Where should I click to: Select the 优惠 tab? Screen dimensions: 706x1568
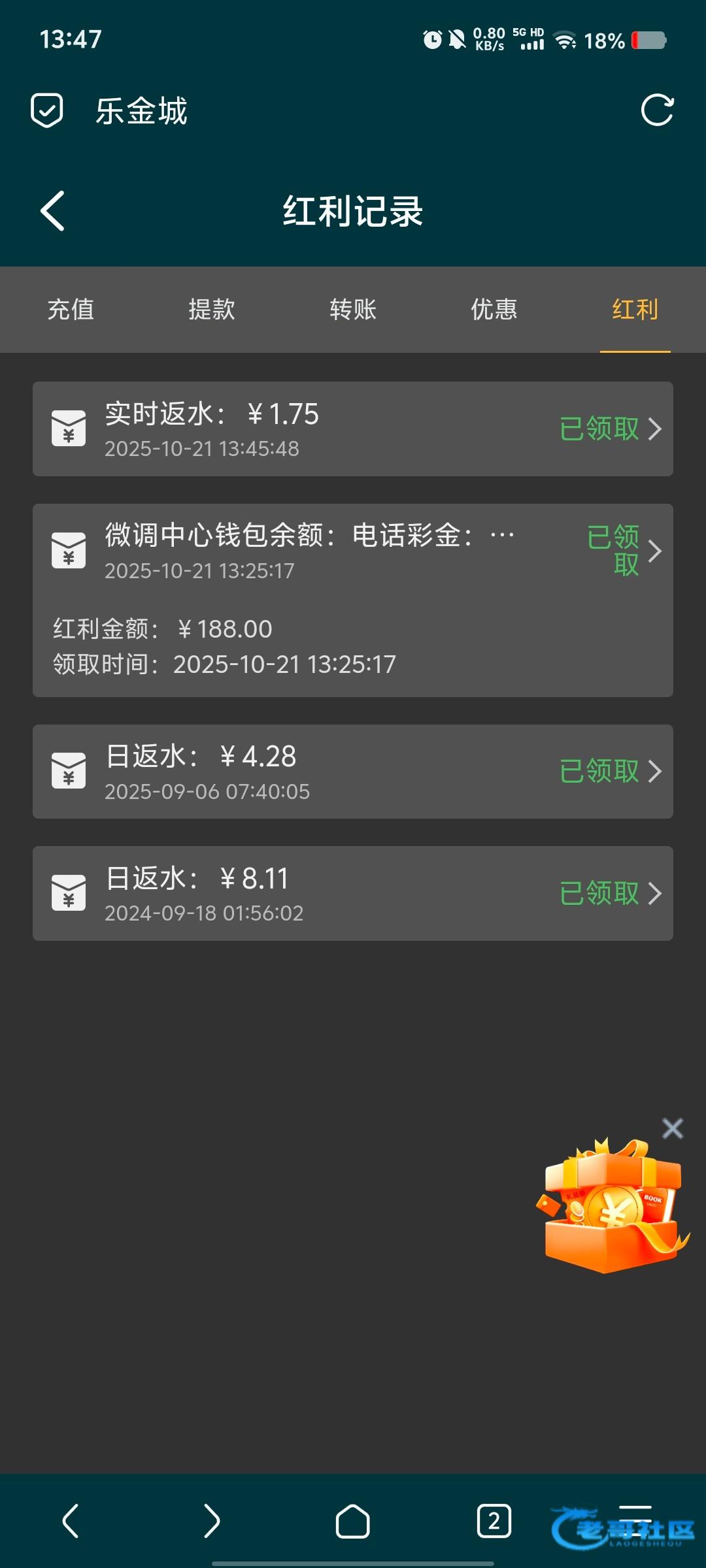[x=494, y=310]
